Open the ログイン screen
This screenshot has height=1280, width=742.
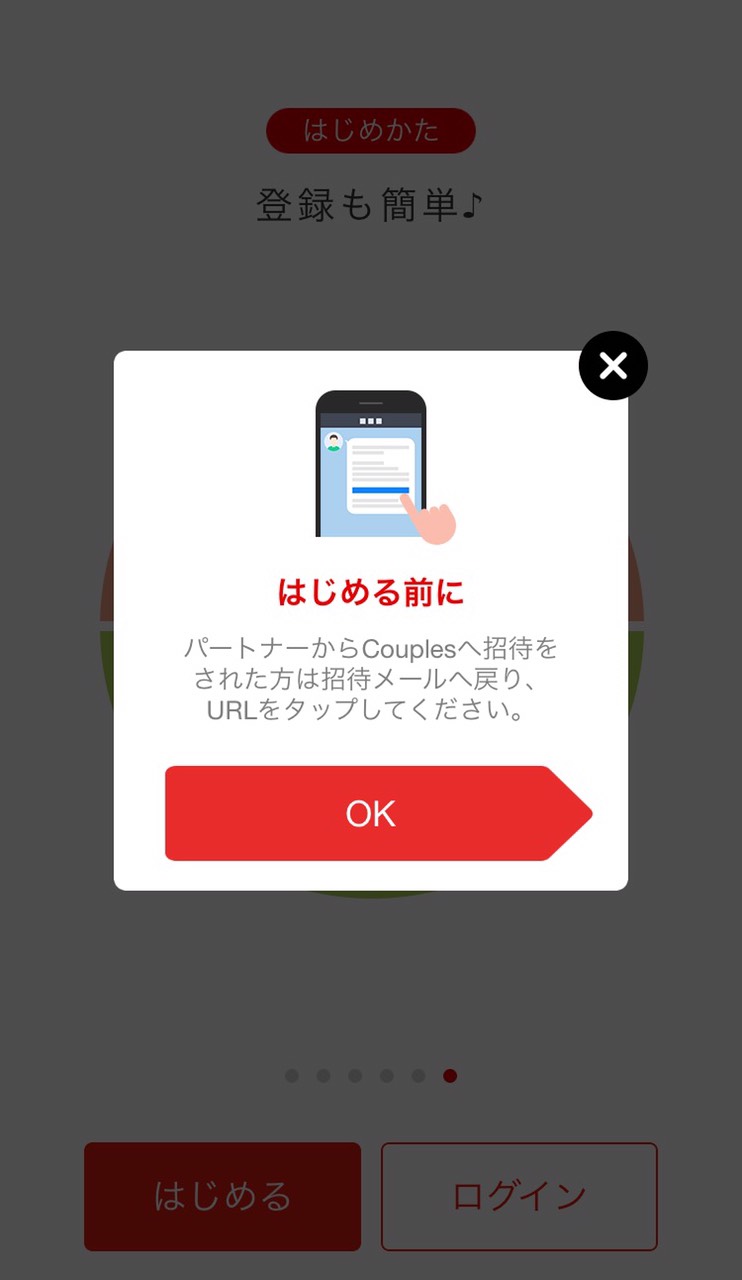519,1196
